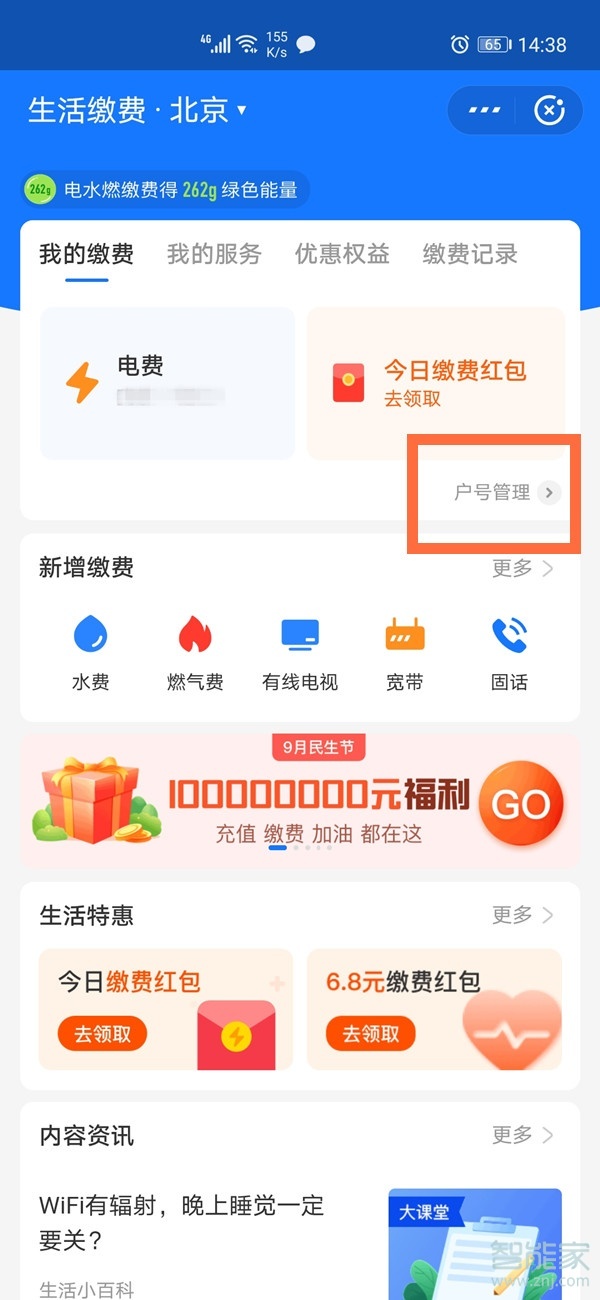Add 宽带 payment

point(405,654)
